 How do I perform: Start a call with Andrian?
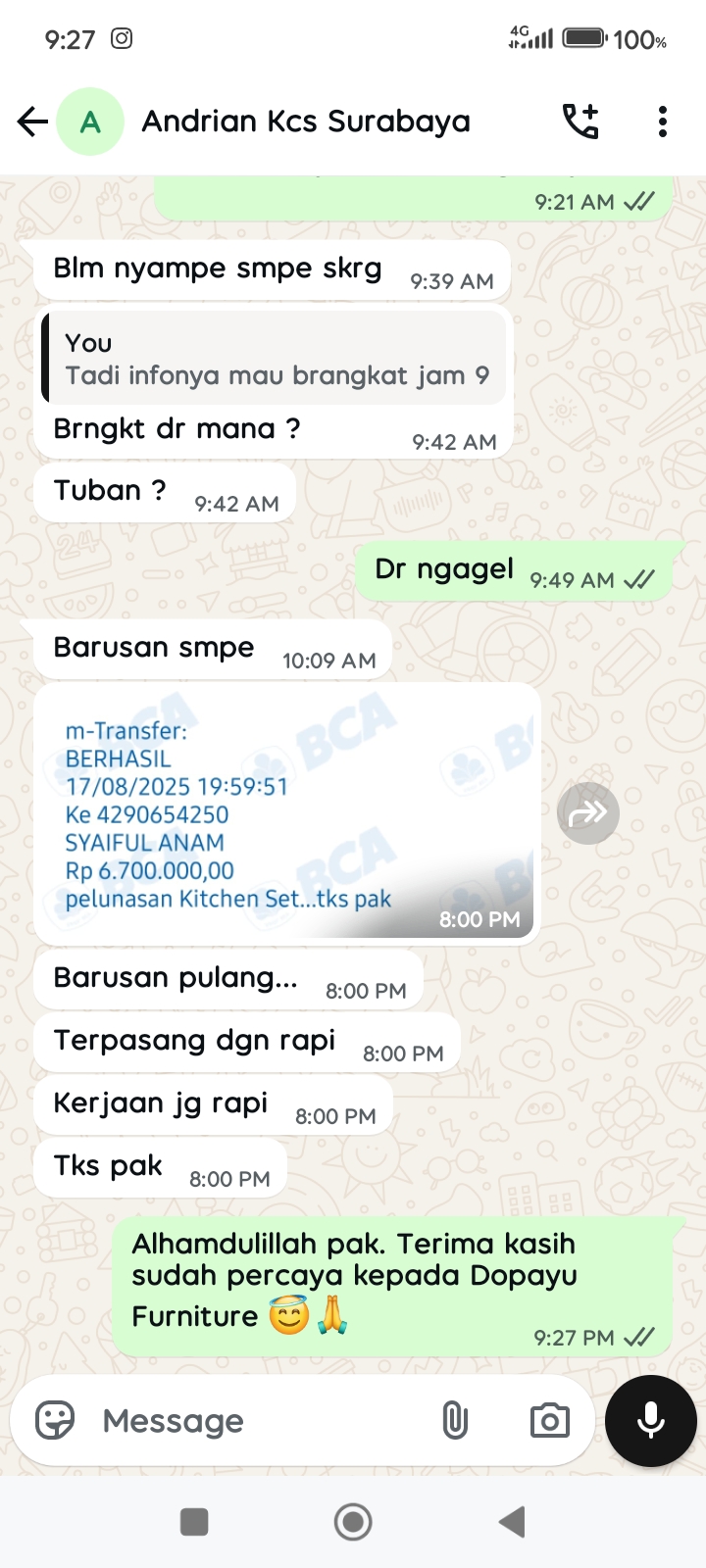[580, 122]
